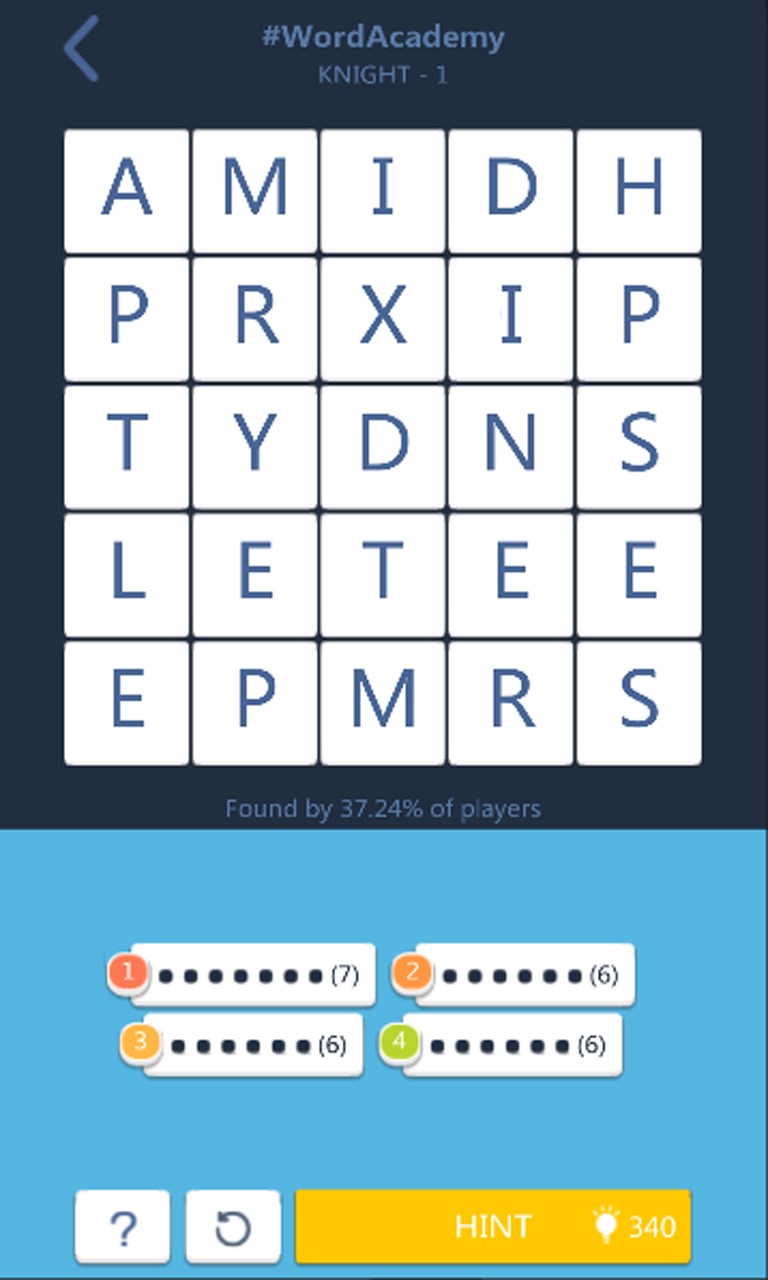Select the letter N tile
The height and width of the screenshot is (1280, 768).
(x=511, y=446)
